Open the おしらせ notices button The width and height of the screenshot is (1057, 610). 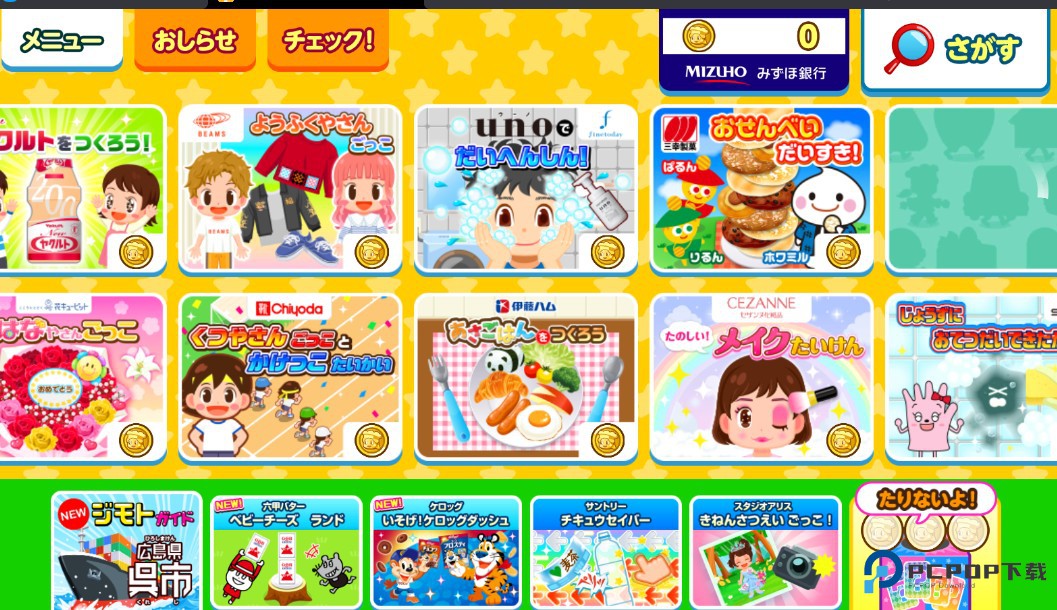coord(195,40)
